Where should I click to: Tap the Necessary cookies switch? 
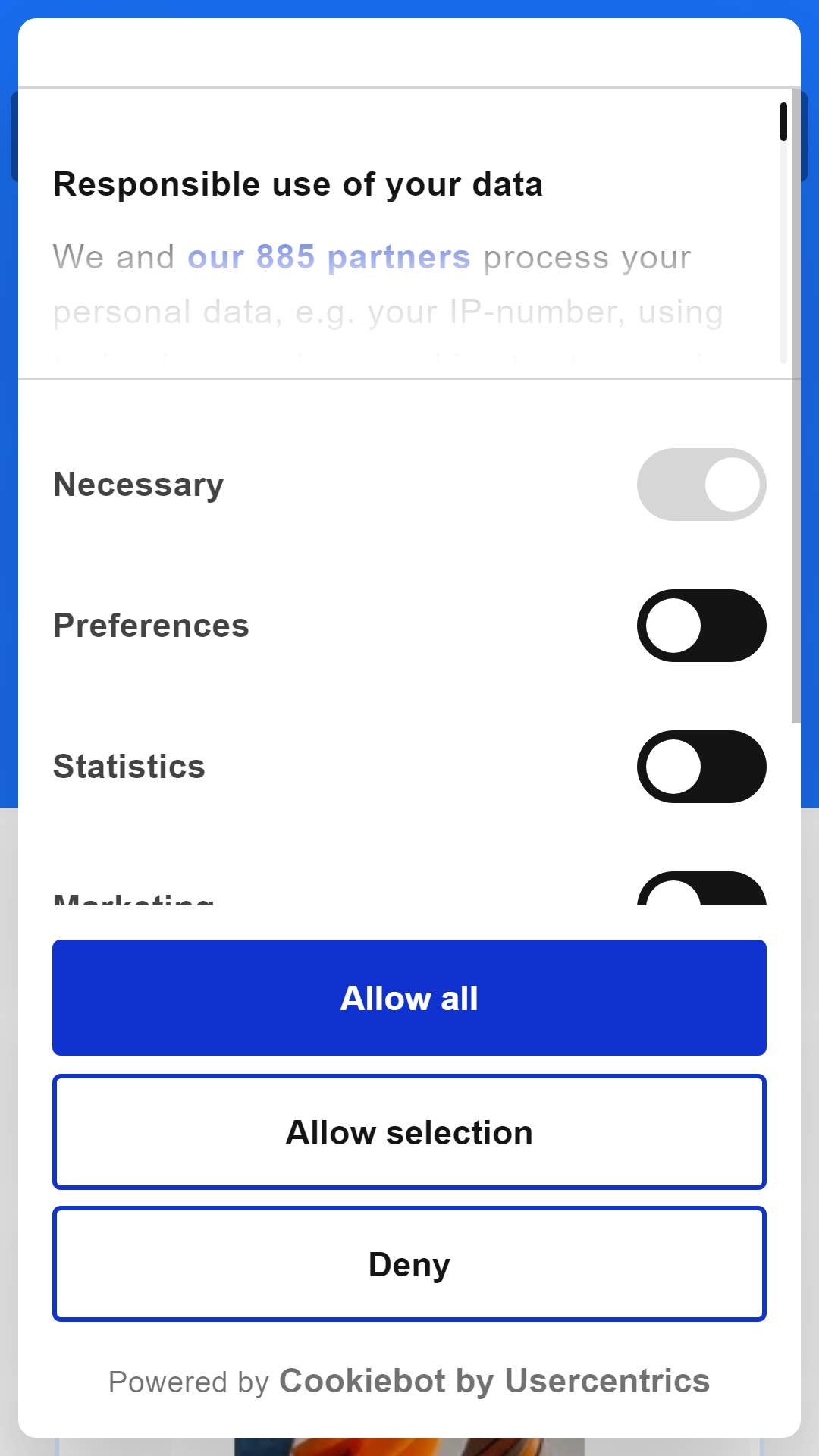pos(701,485)
